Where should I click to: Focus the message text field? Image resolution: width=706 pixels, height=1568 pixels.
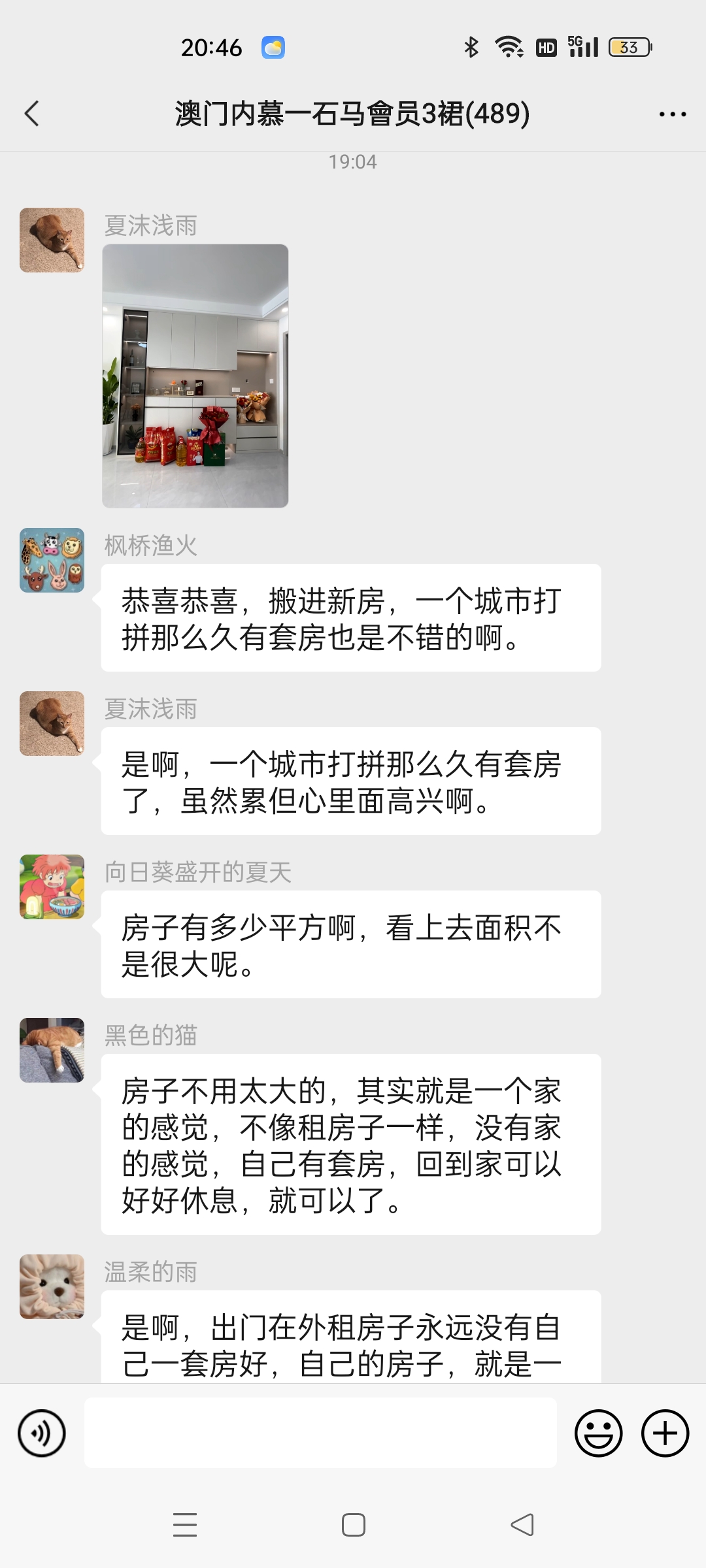pos(320,1433)
